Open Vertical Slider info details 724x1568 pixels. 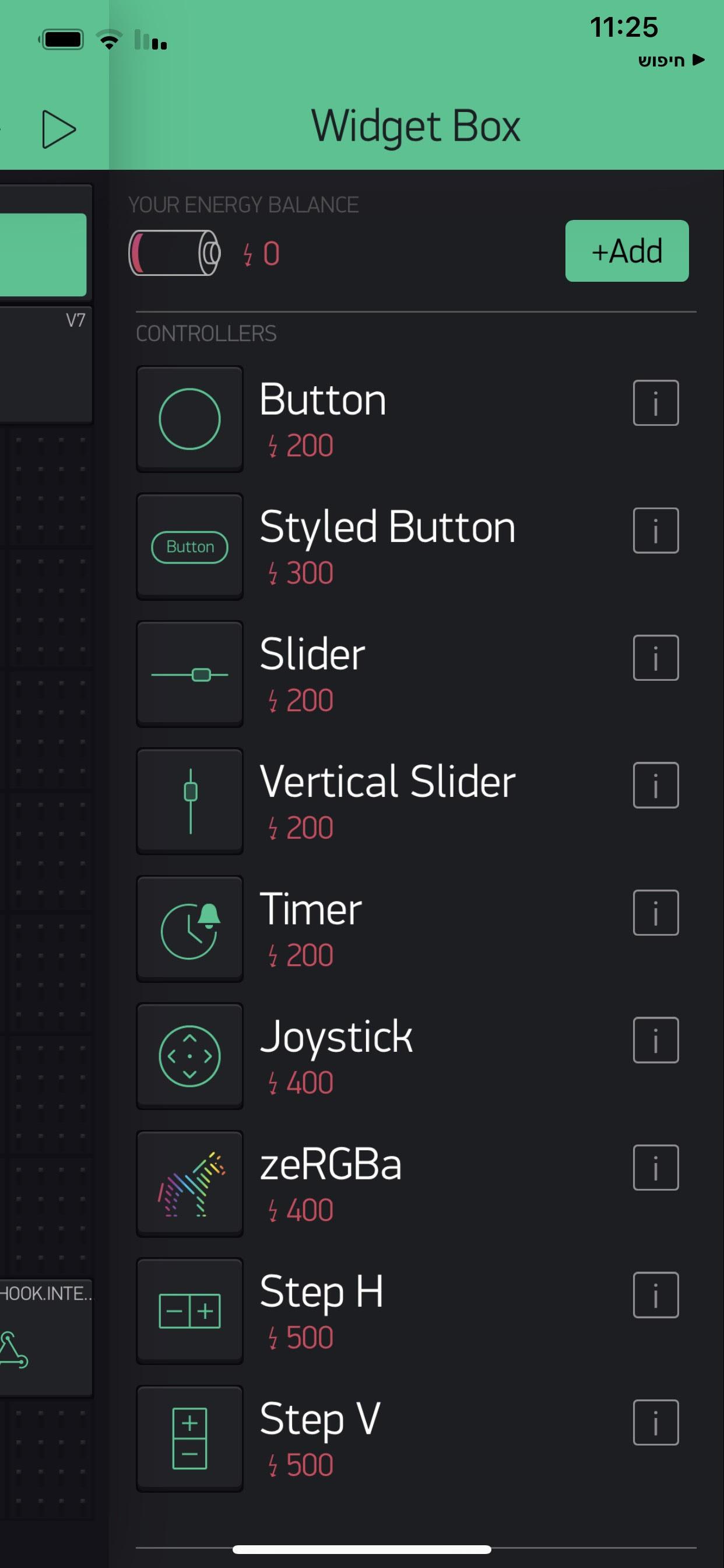tap(655, 785)
